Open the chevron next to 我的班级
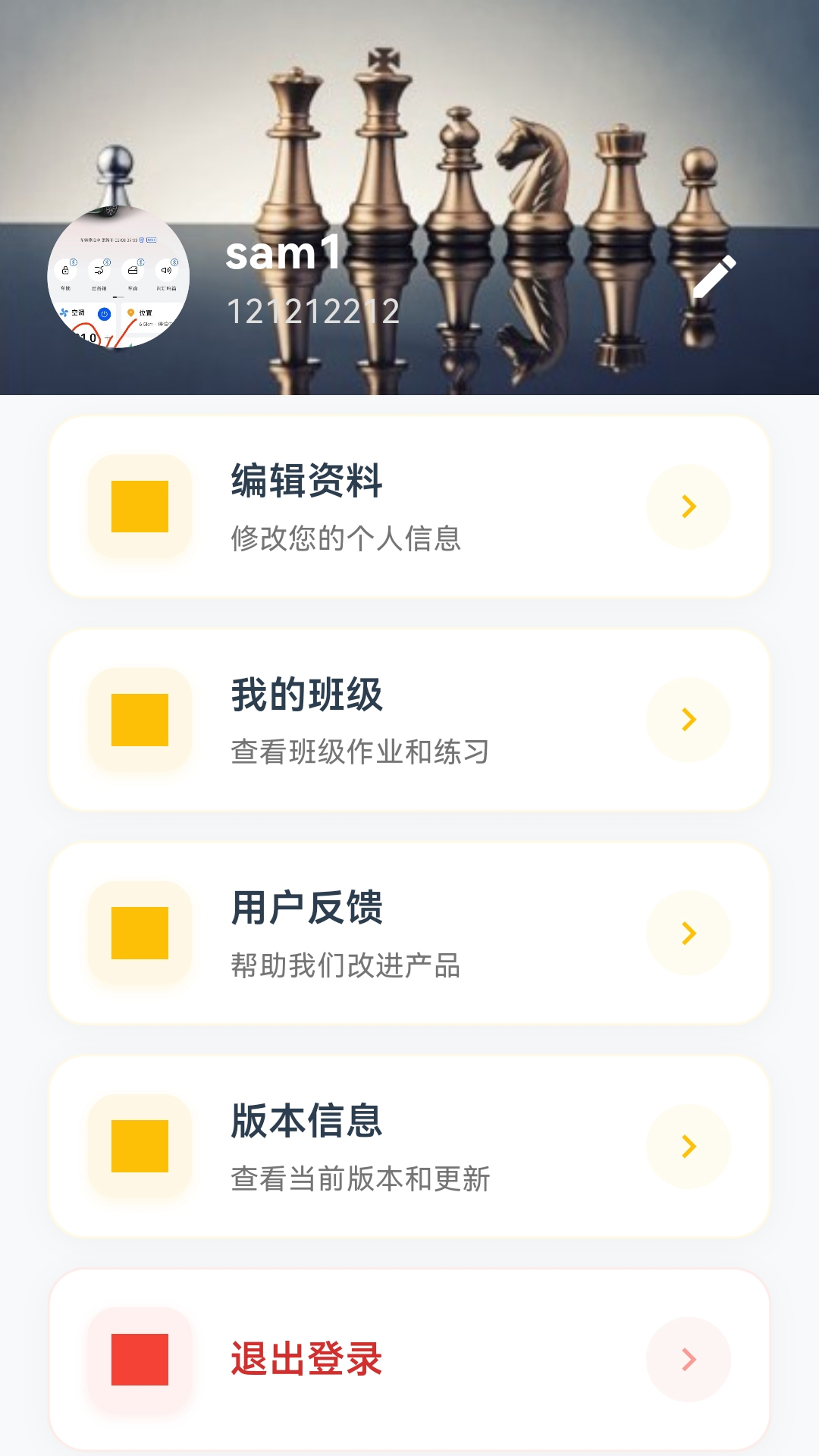Screen dimensions: 819x1456 click(x=689, y=719)
